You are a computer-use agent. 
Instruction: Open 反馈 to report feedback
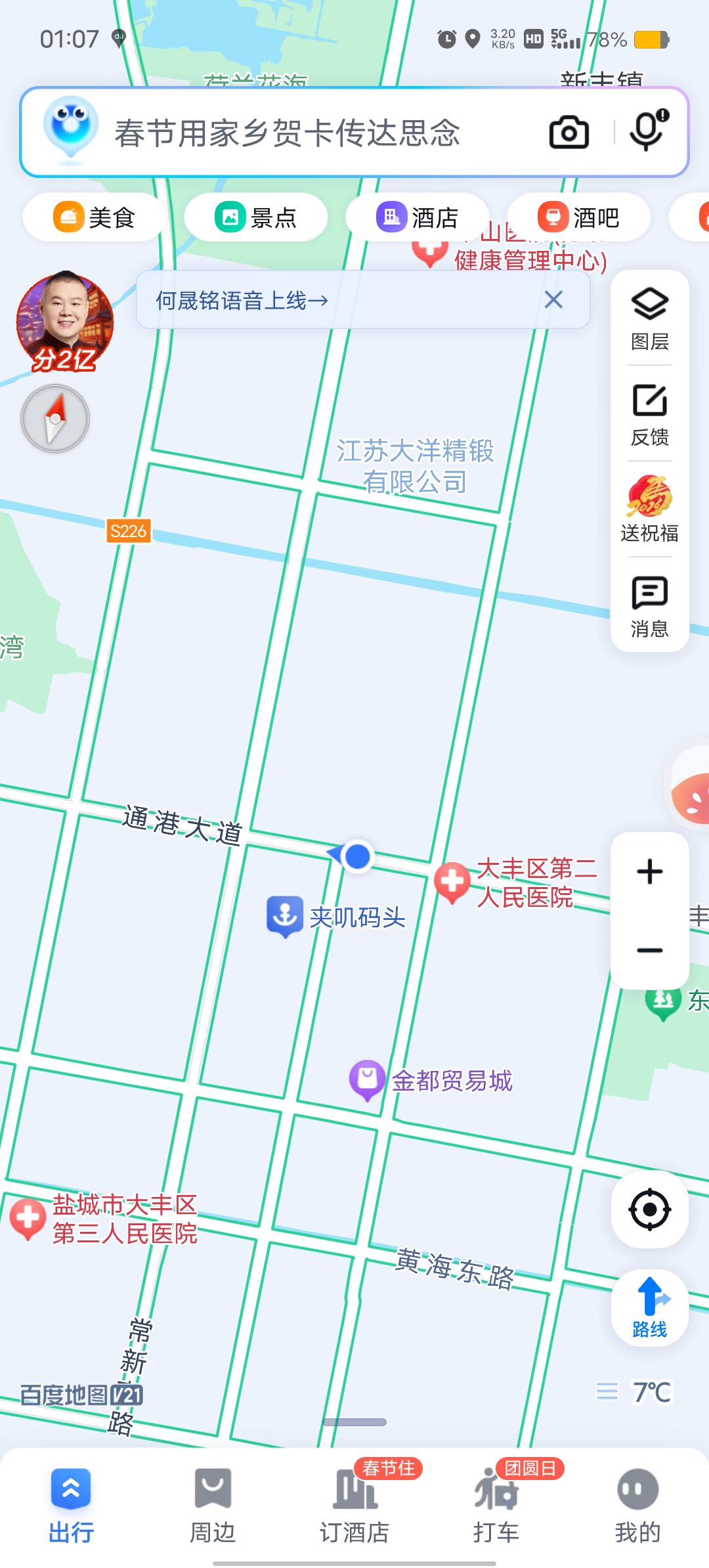[x=649, y=415]
